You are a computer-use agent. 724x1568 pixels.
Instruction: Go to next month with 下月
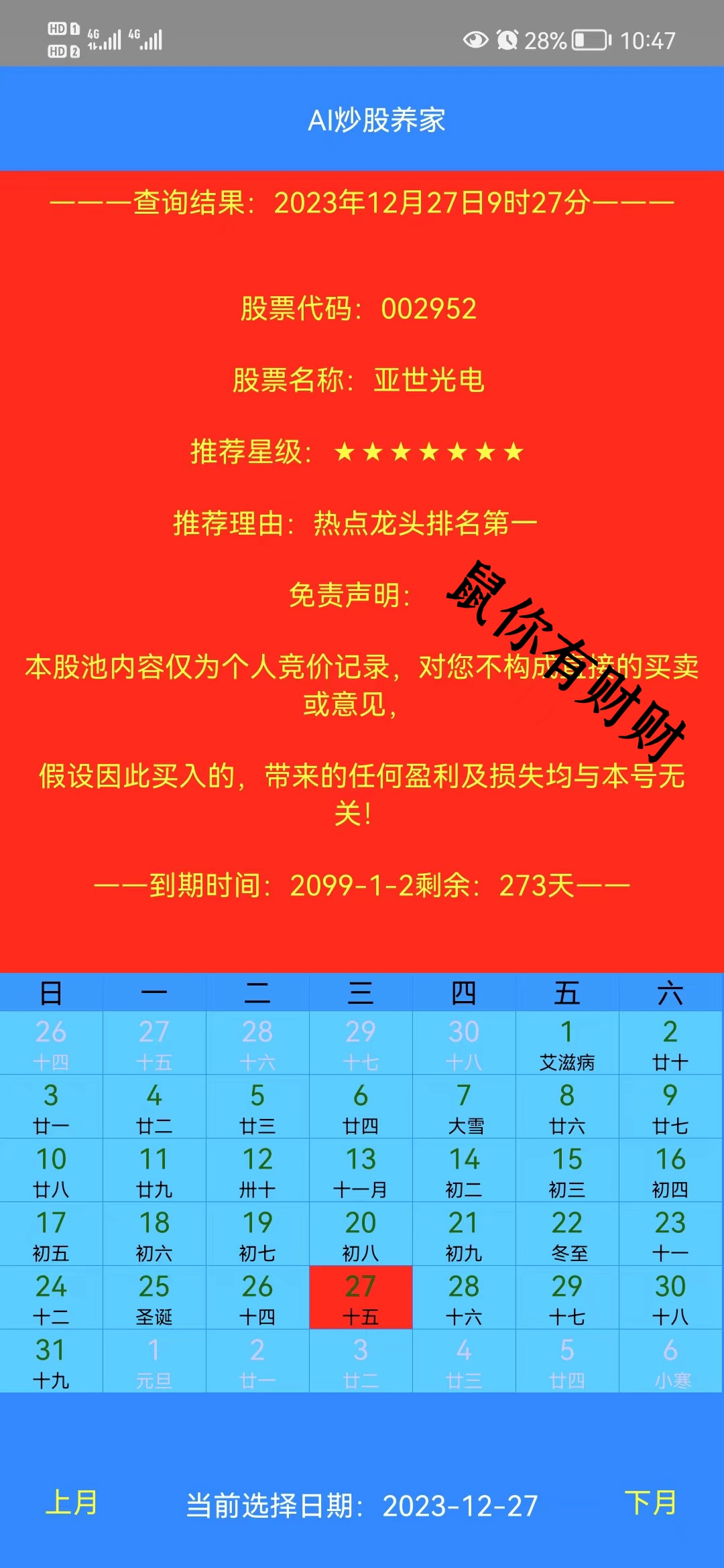coord(650,1502)
